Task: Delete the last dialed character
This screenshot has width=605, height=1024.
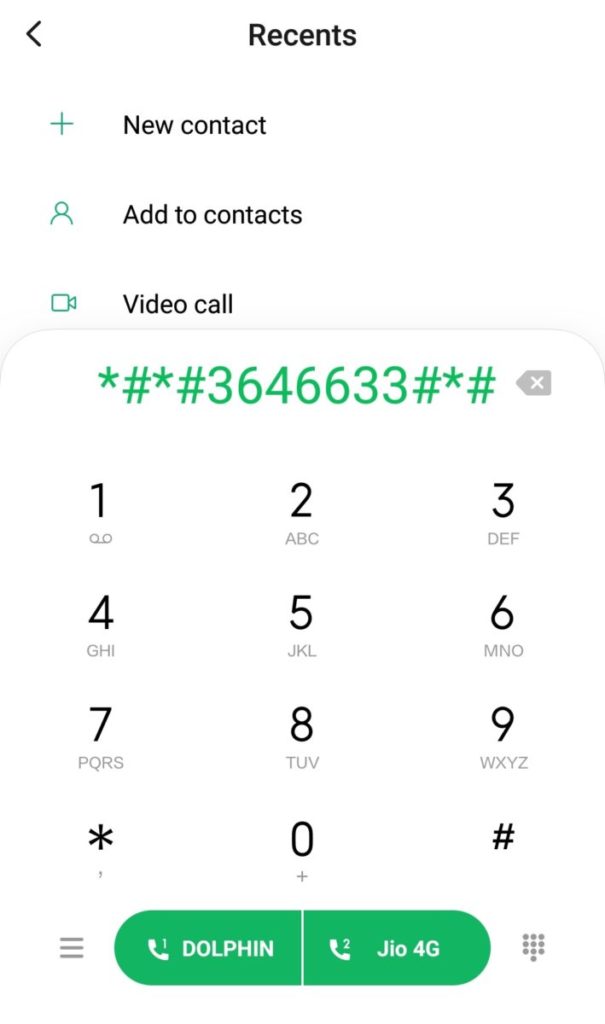Action: click(534, 383)
